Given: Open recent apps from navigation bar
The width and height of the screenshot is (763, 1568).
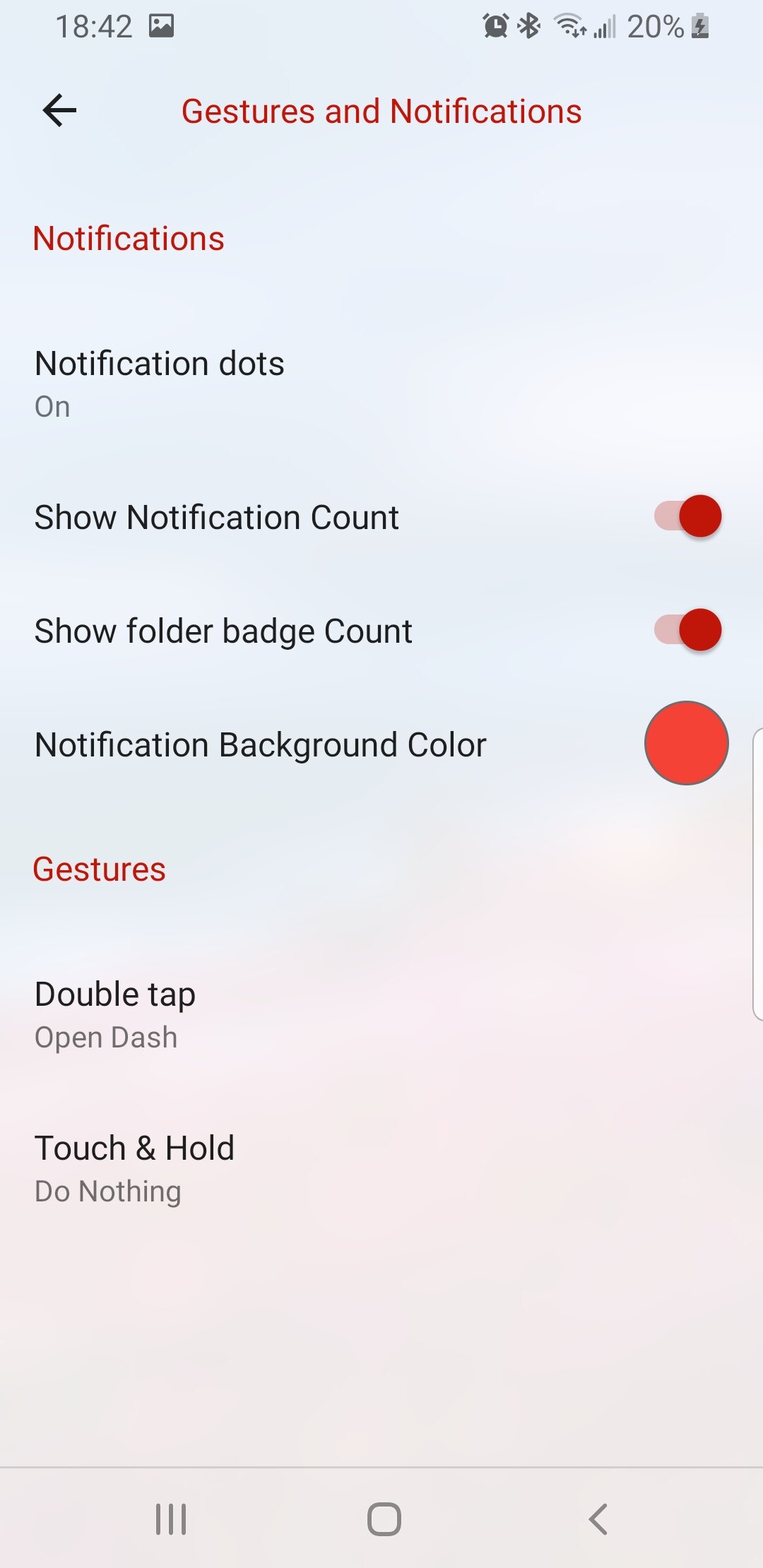Looking at the screenshot, I should click(171, 1519).
